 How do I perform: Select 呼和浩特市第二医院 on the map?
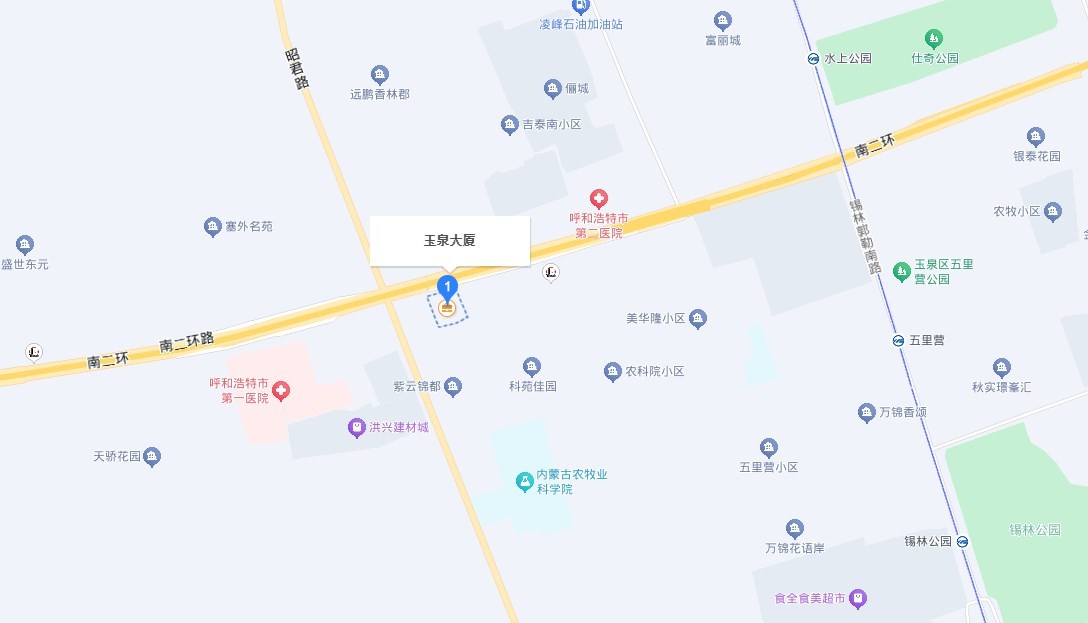[x=599, y=200]
